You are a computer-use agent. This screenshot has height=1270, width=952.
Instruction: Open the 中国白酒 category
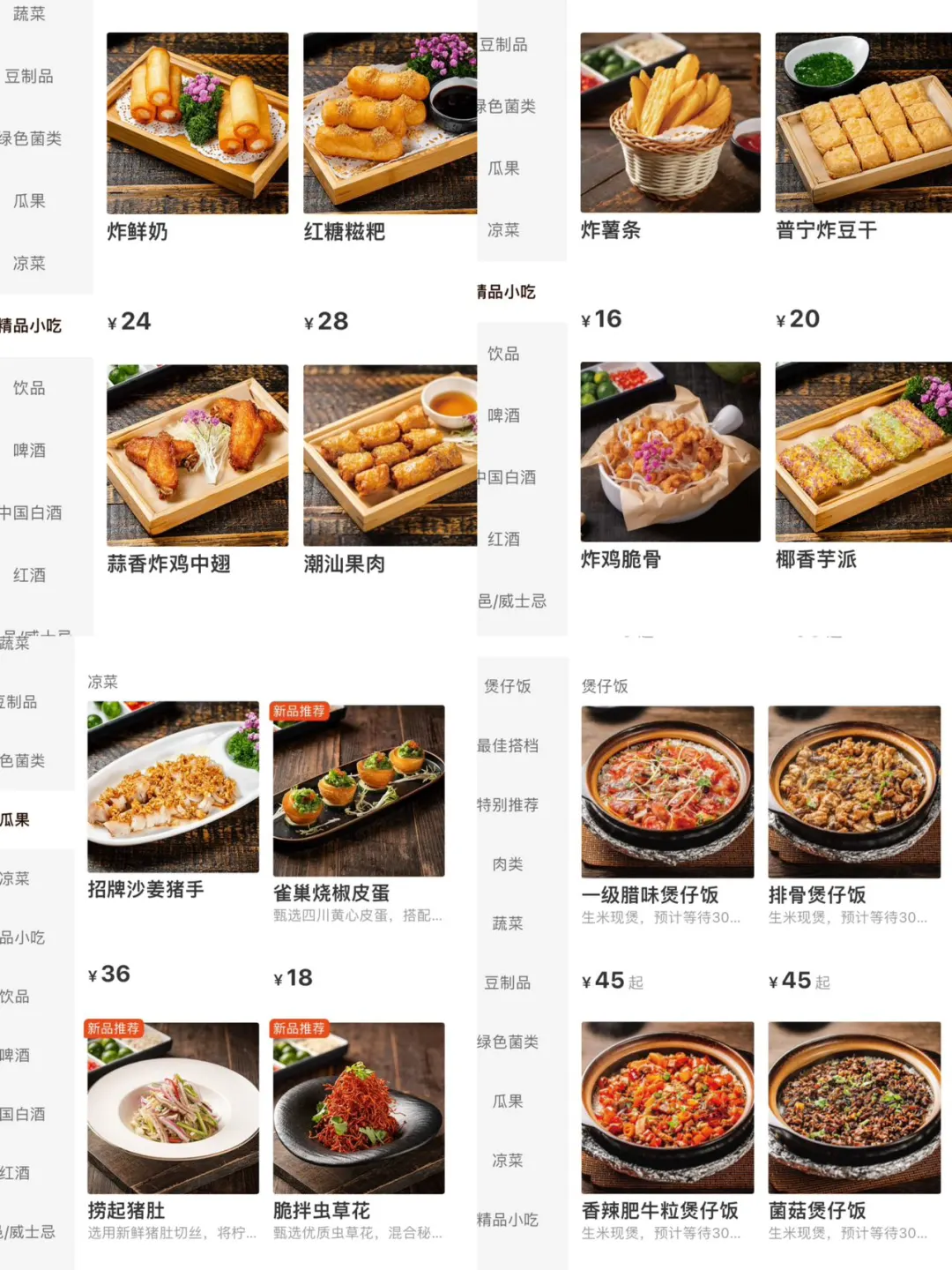tap(31, 512)
